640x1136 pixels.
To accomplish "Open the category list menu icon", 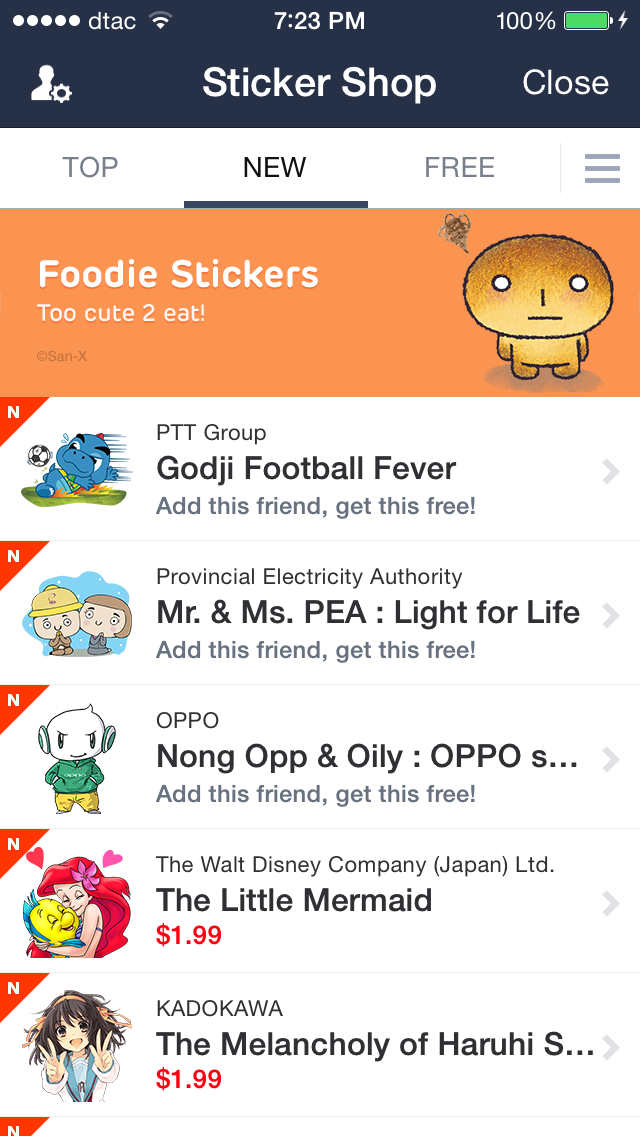I will 602,168.
